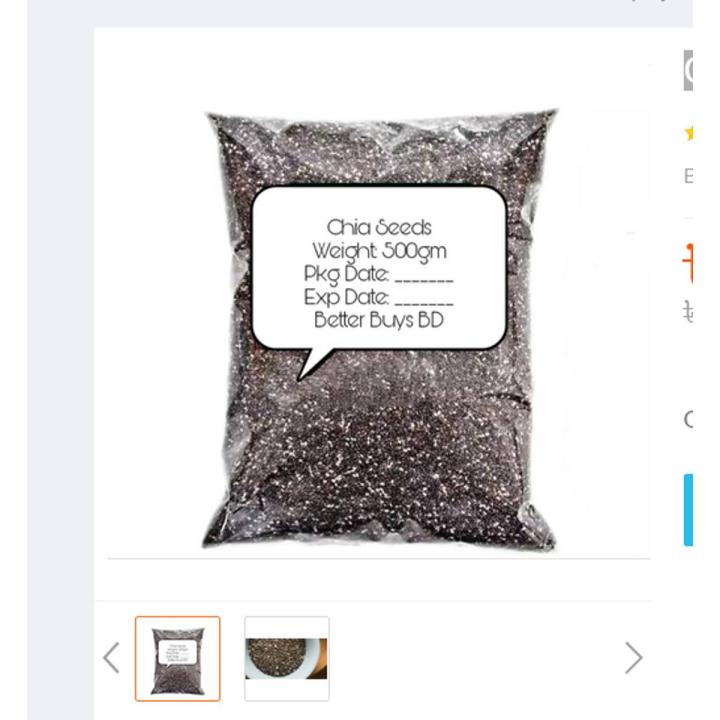Viewport: 720px width, 720px height.
Task: Select the second thumbnail showing seeds in a bowl
Action: click(x=286, y=658)
